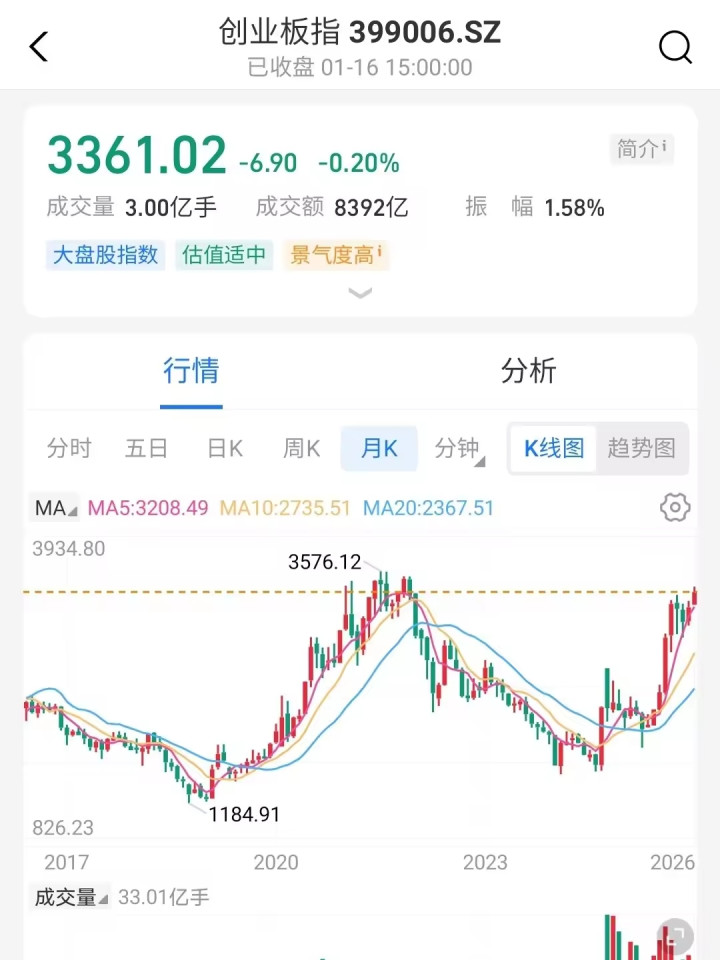Tap the 景气度高 tag
720x960 pixels.
tap(336, 255)
